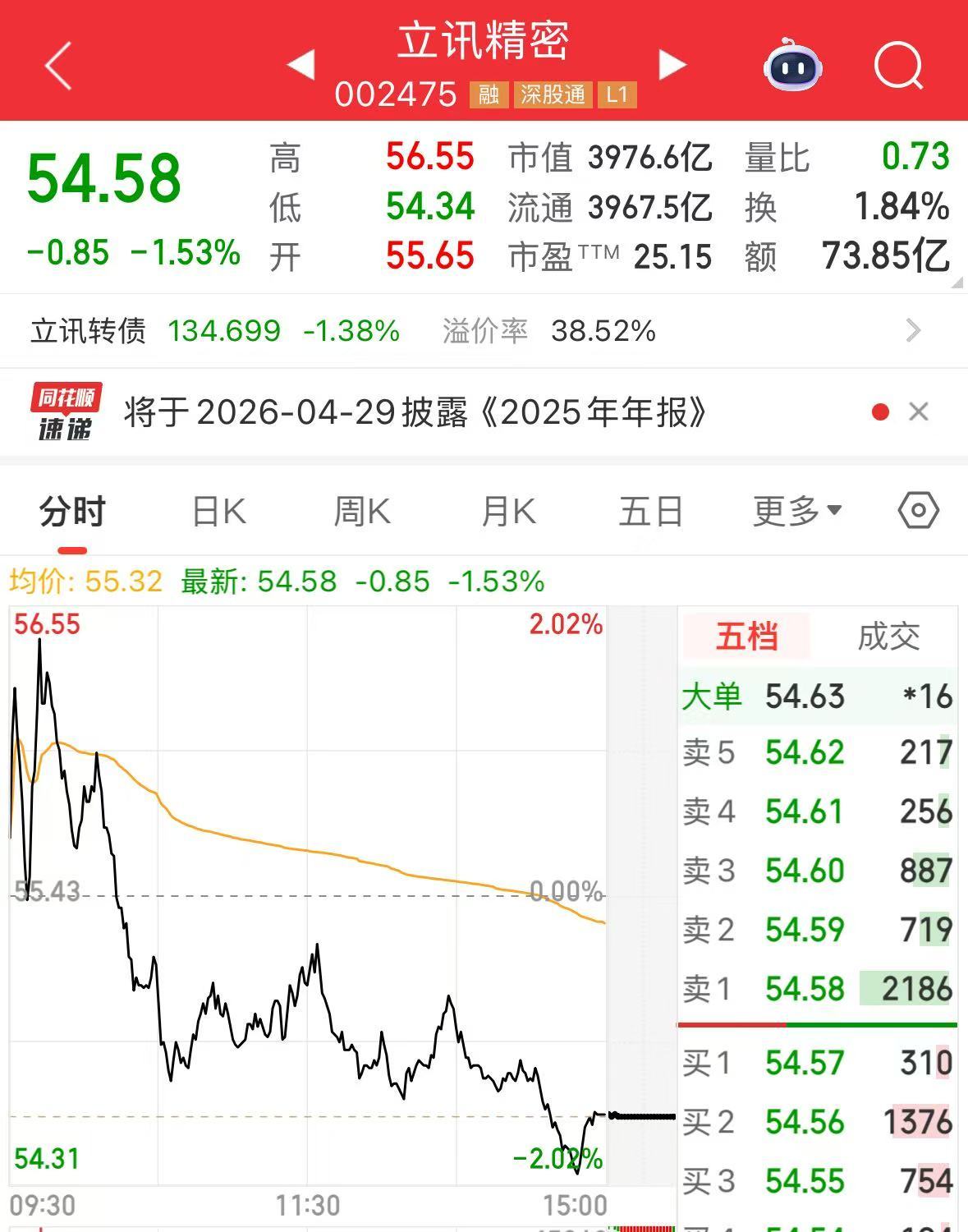The width and height of the screenshot is (968, 1232).
Task: Switch to 五日 chart
Action: click(x=651, y=513)
